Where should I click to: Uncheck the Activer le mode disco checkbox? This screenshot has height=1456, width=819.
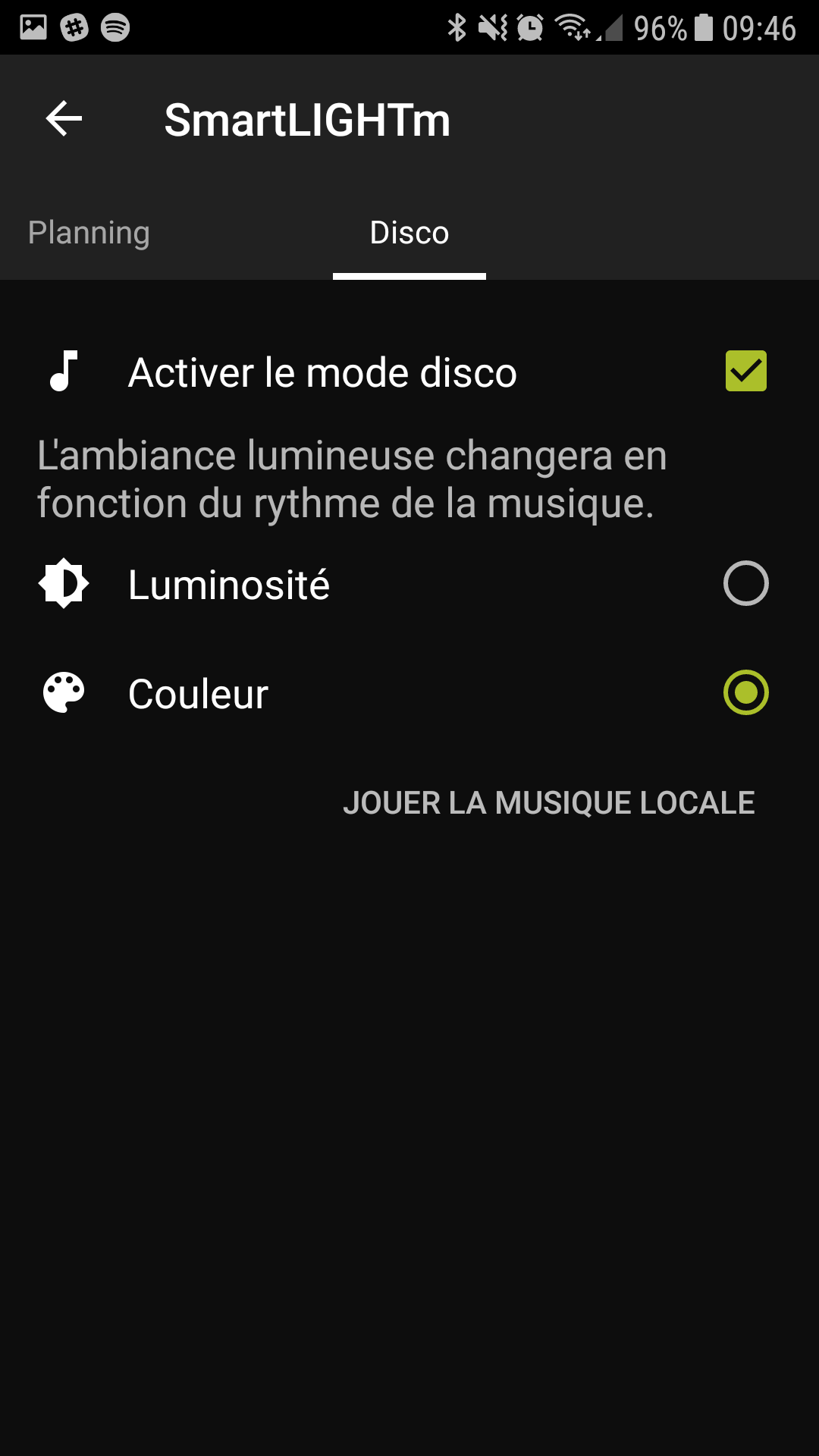tap(745, 371)
